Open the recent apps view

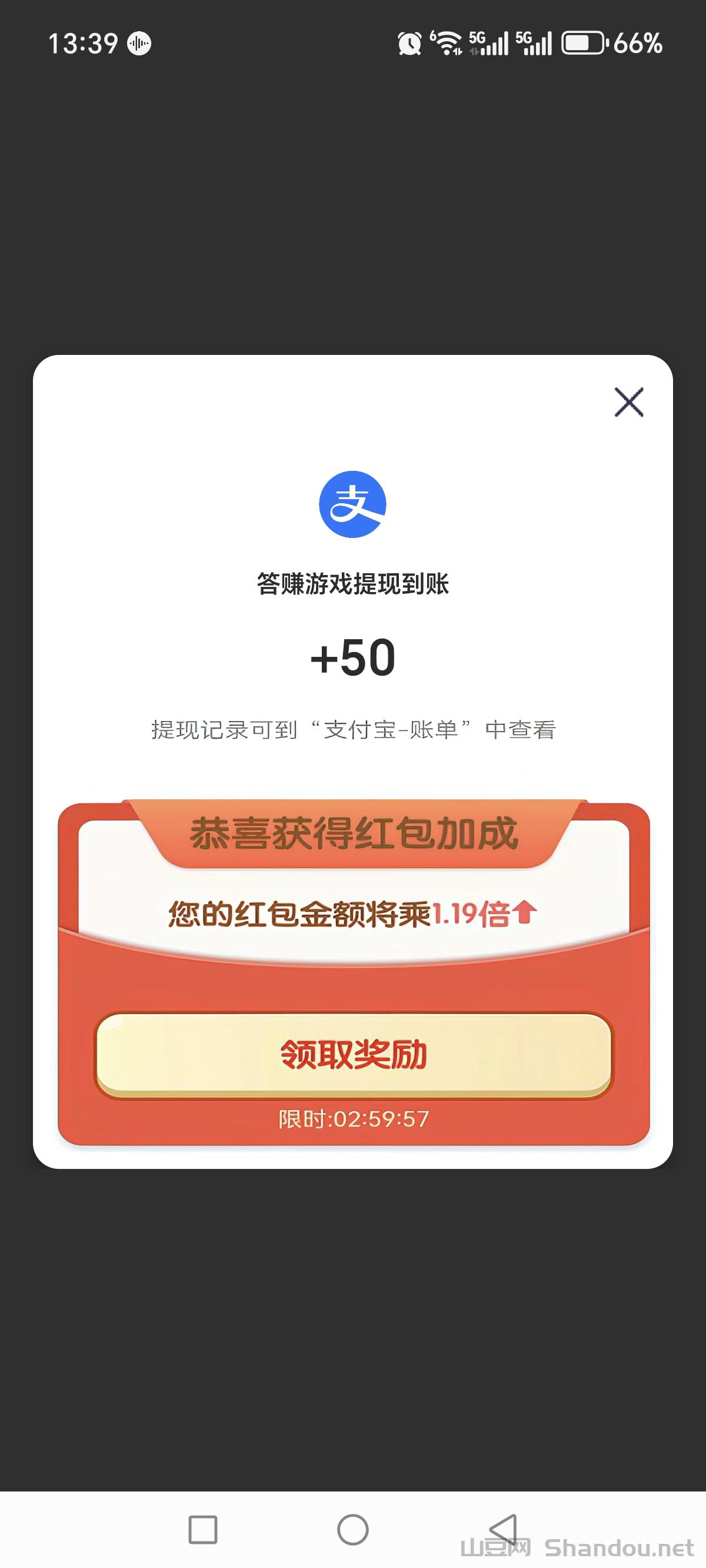tap(202, 1529)
